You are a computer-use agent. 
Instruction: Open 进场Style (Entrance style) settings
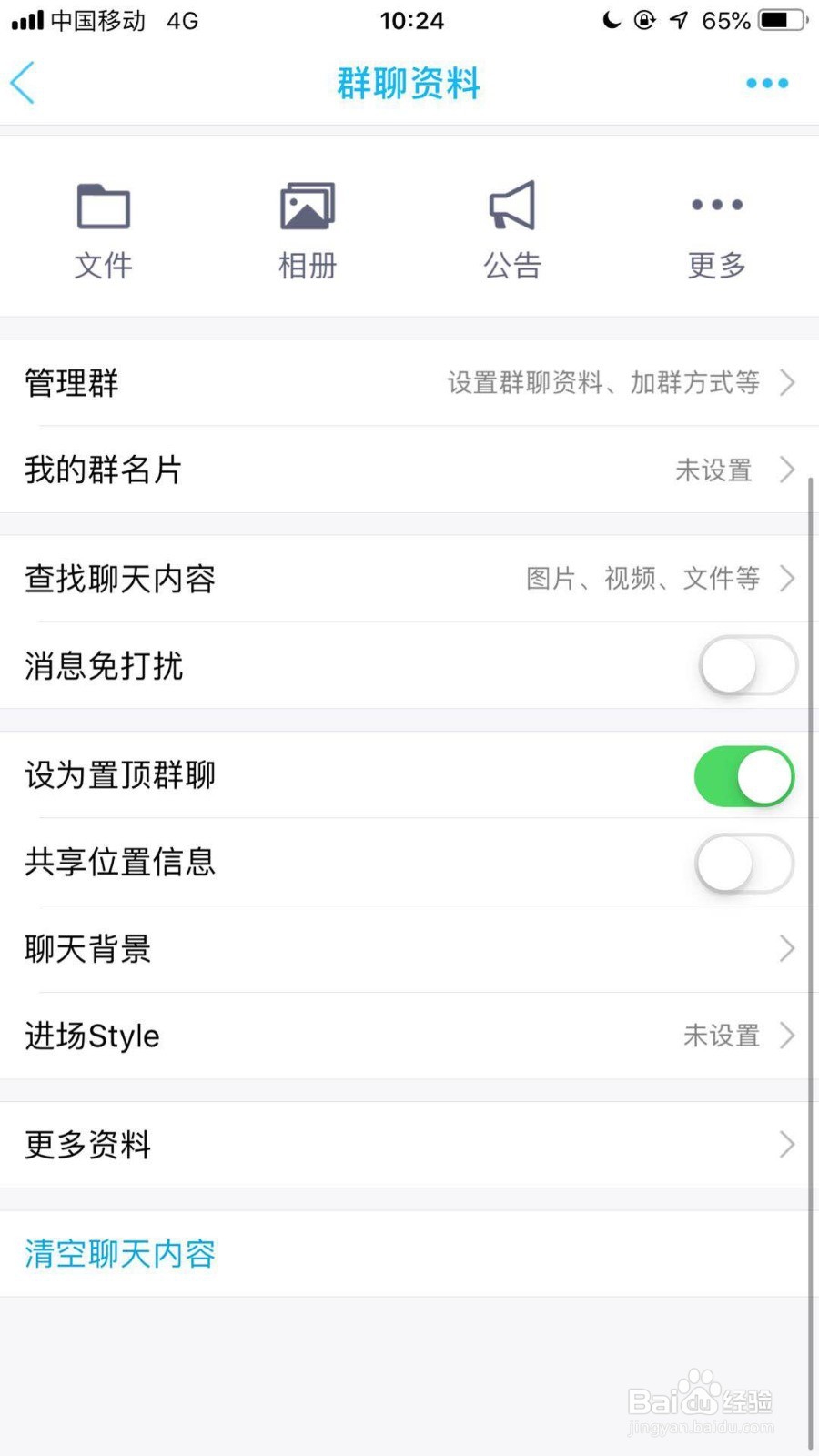(409, 1036)
